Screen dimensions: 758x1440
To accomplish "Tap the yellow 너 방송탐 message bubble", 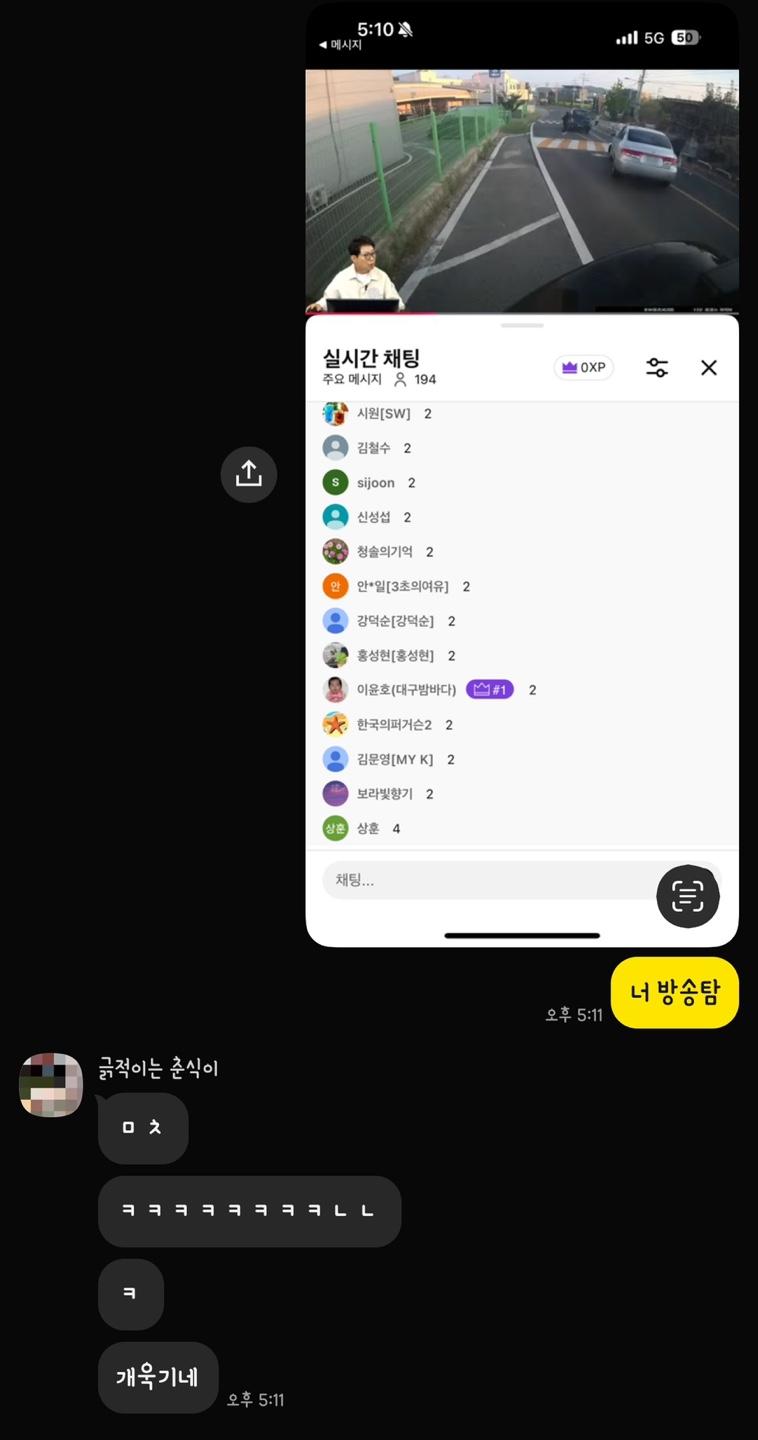I will point(674,992).
